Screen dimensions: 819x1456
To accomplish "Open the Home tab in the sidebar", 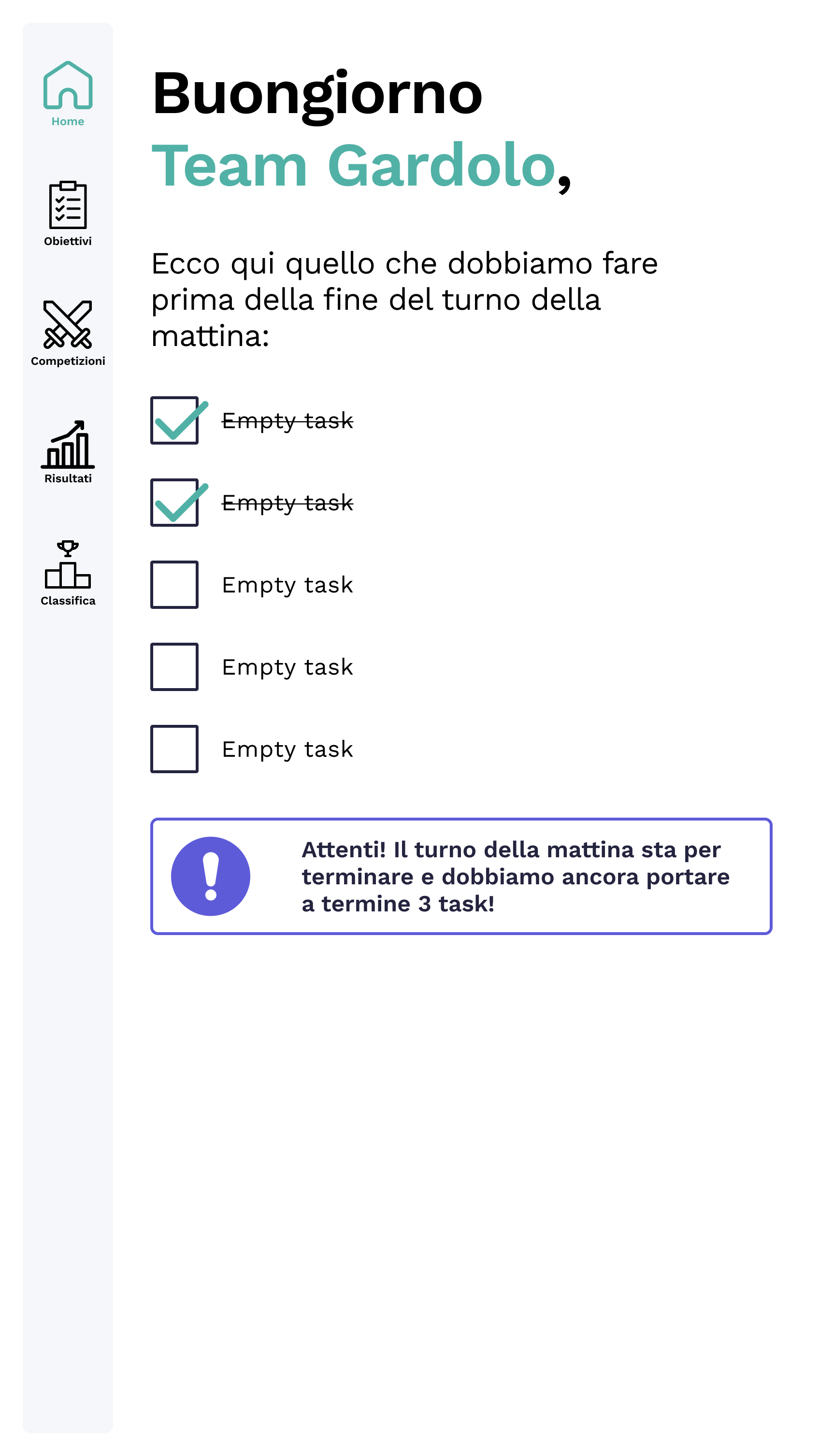I will coord(68,94).
